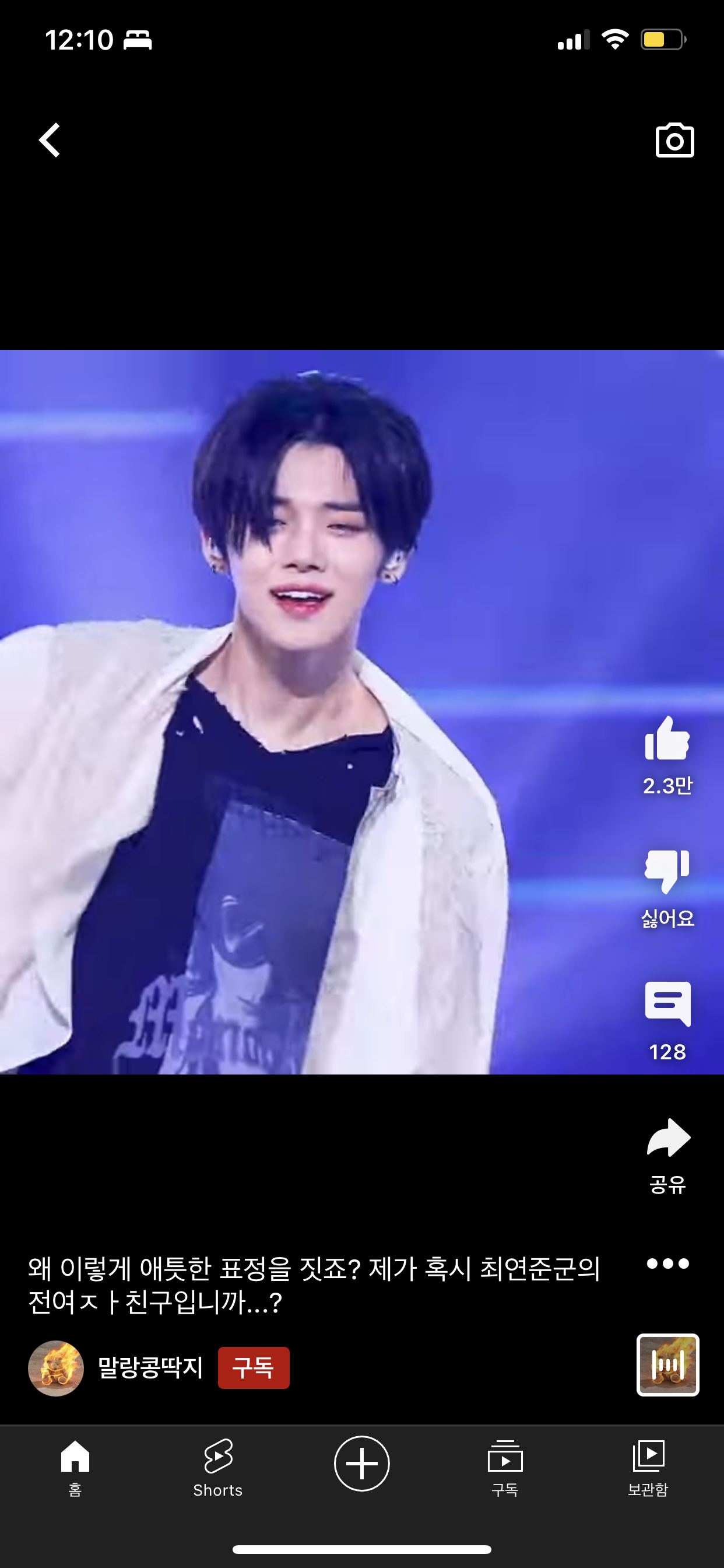Tap the plus create button
Viewport: 724px width, 1568px height.
tap(361, 1464)
